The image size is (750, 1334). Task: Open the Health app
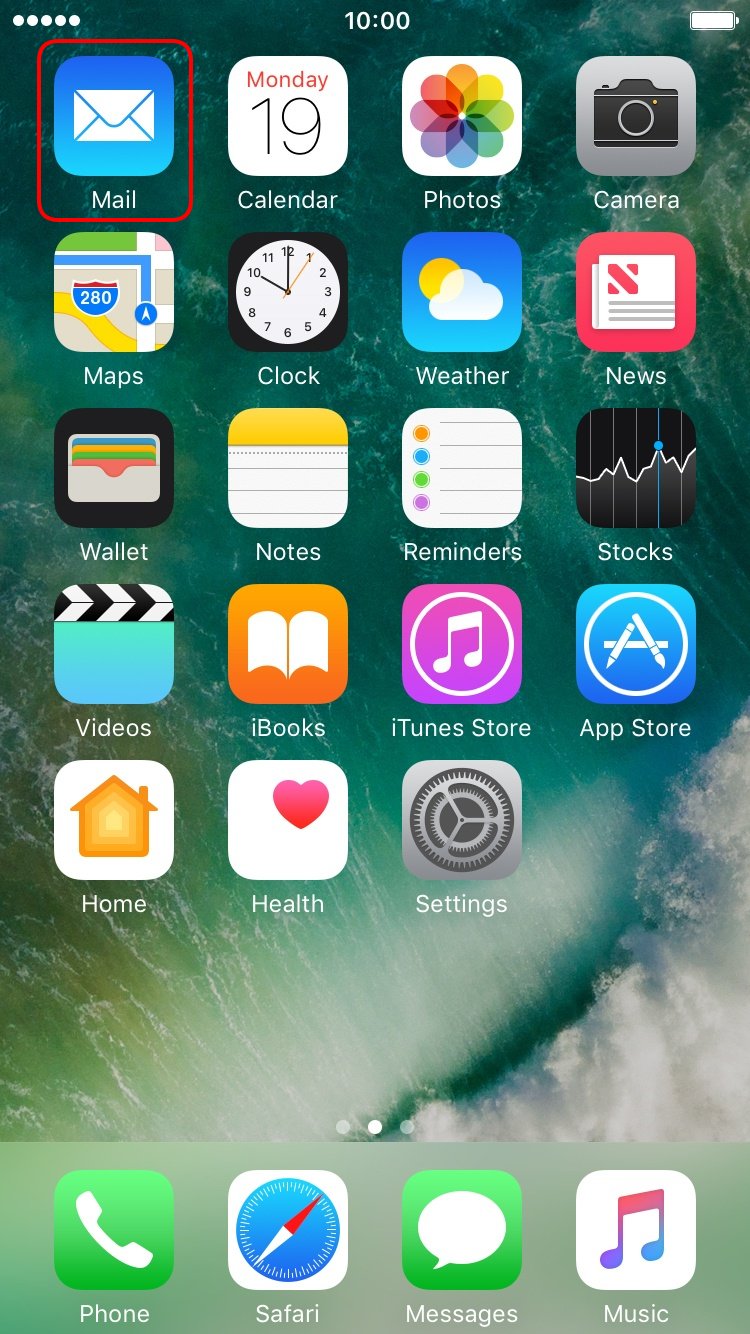[x=288, y=820]
